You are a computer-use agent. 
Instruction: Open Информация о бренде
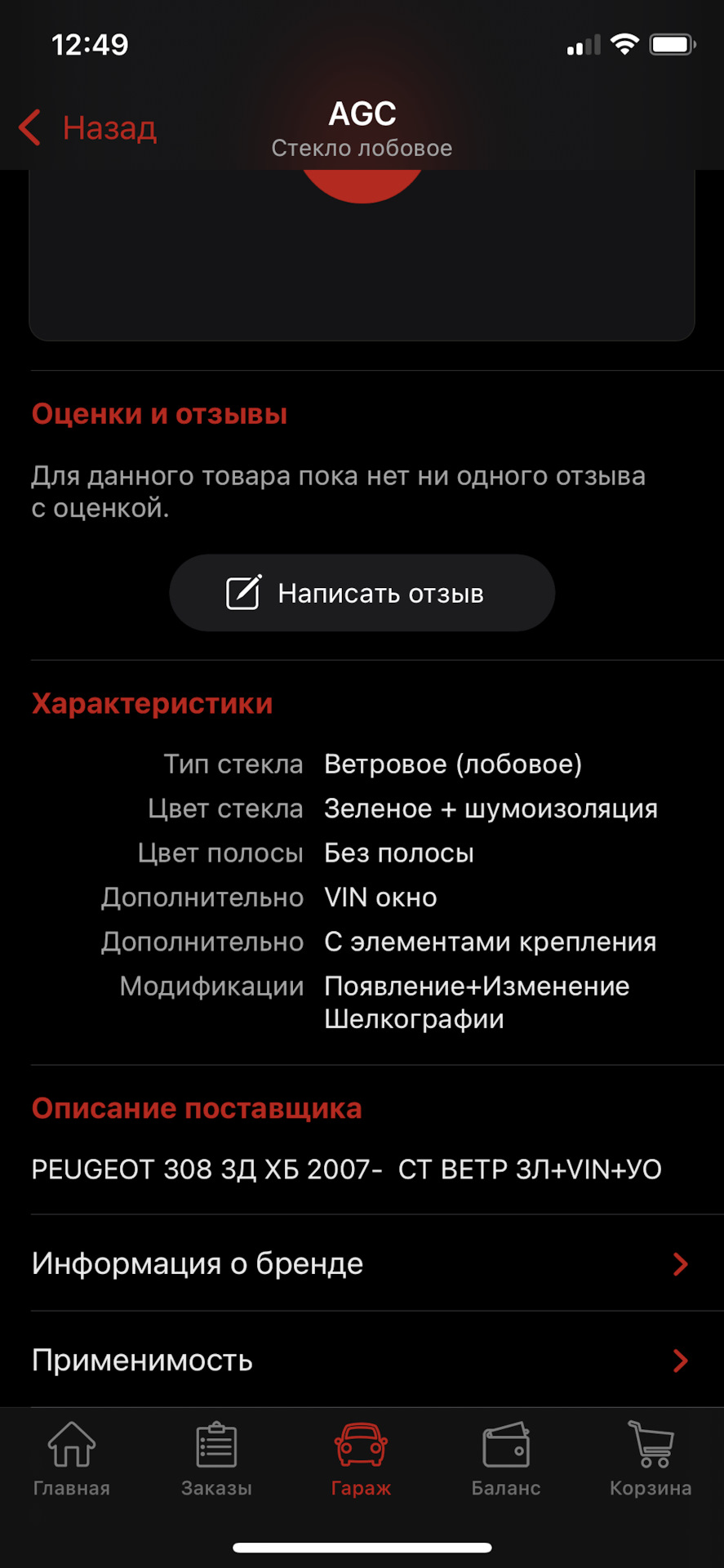(362, 1263)
